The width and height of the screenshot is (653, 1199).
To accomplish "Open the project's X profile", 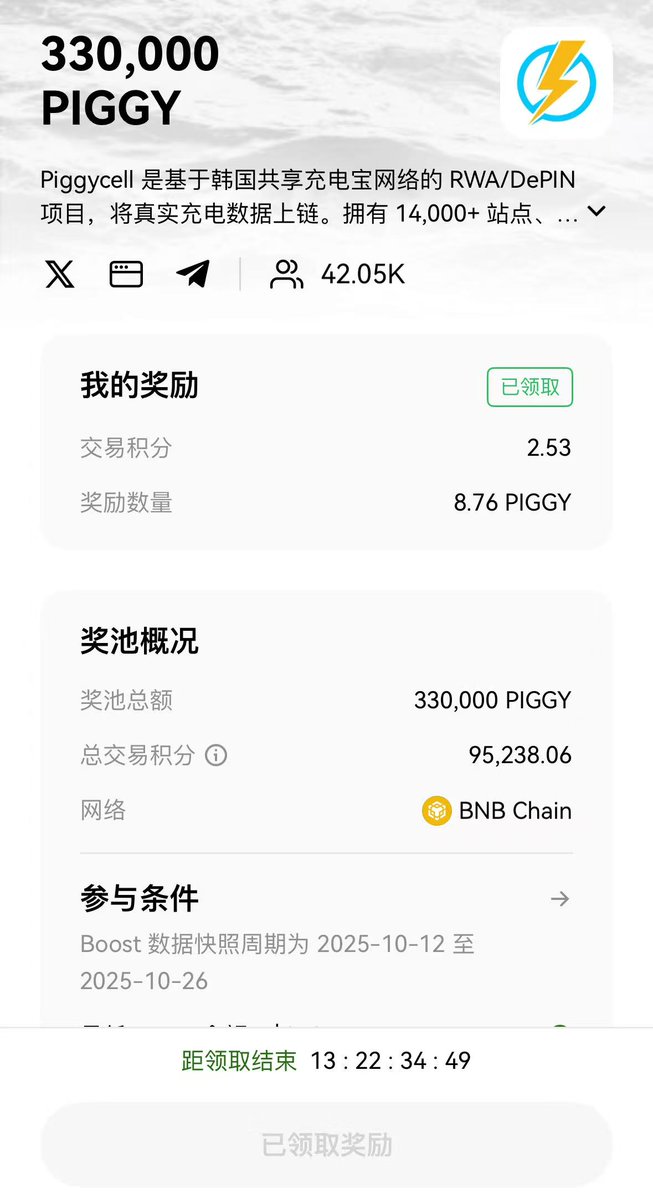I will [60, 274].
